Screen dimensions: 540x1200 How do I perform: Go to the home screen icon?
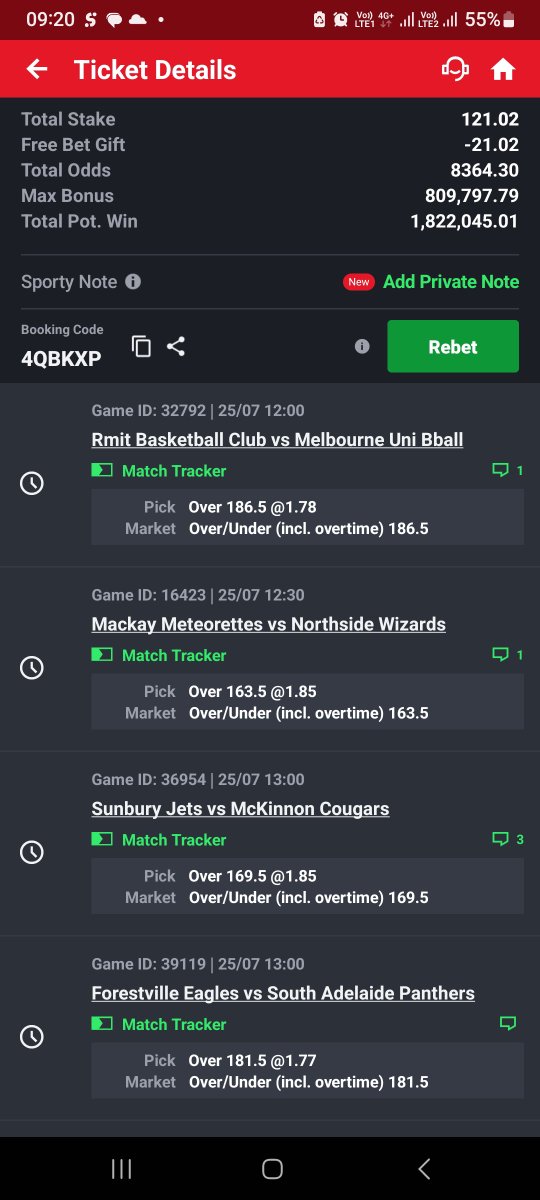pos(503,69)
